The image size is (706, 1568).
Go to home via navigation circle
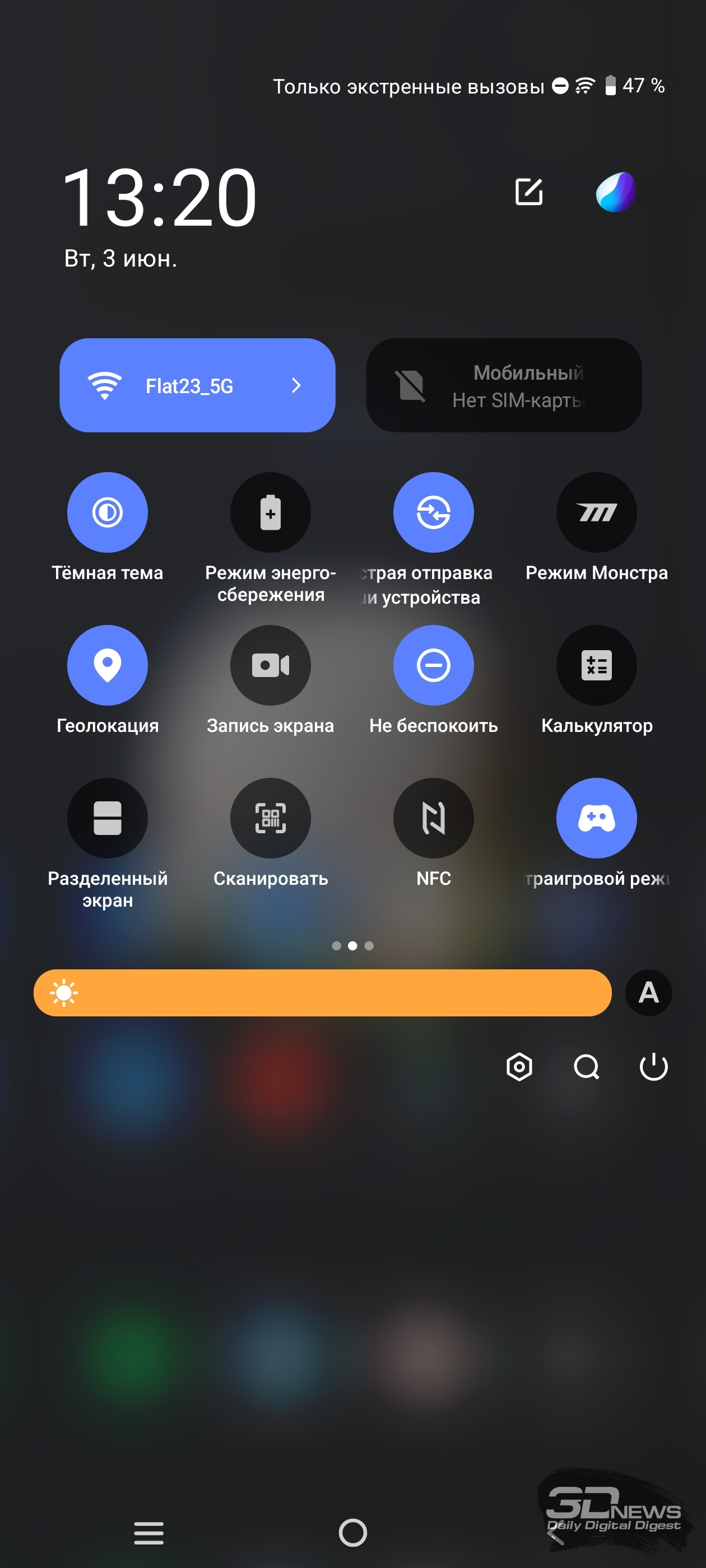click(x=352, y=1533)
